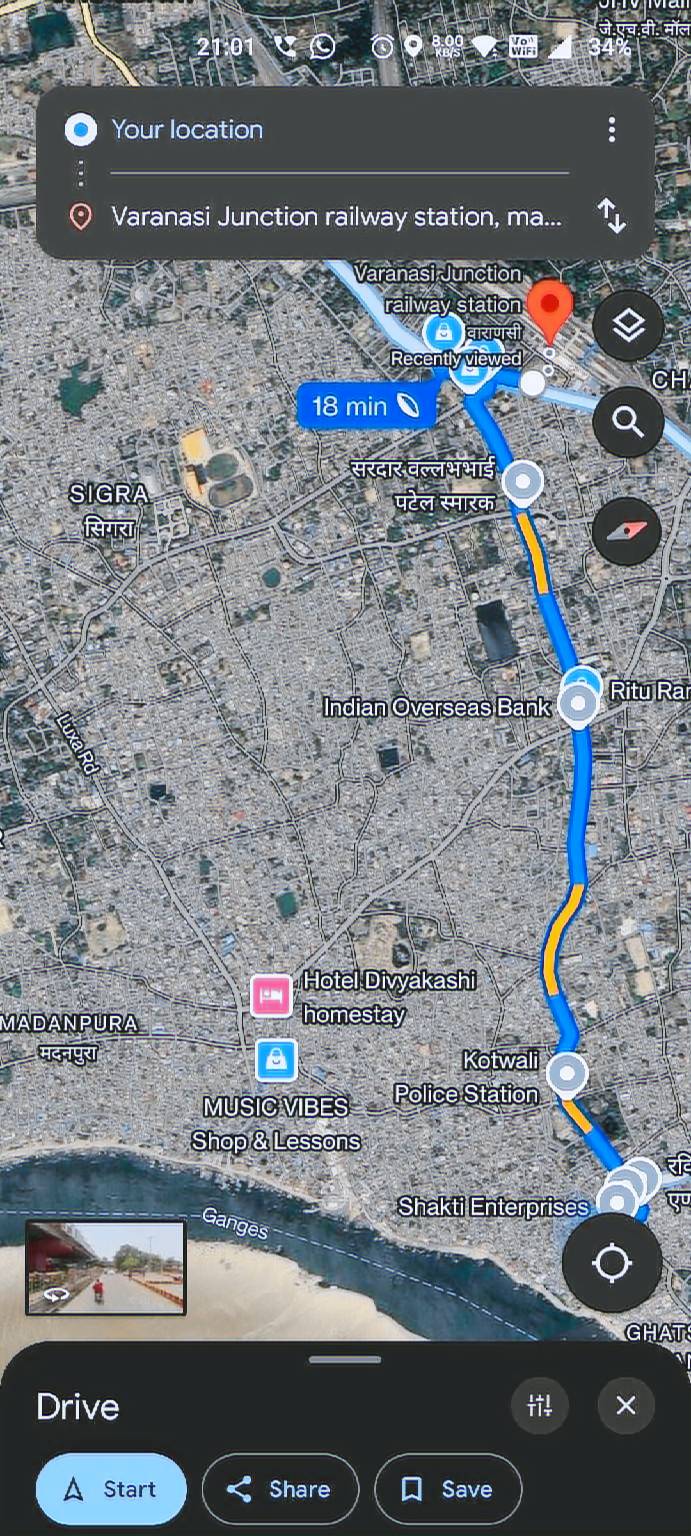
Task: Open the map layers button
Action: click(627, 325)
